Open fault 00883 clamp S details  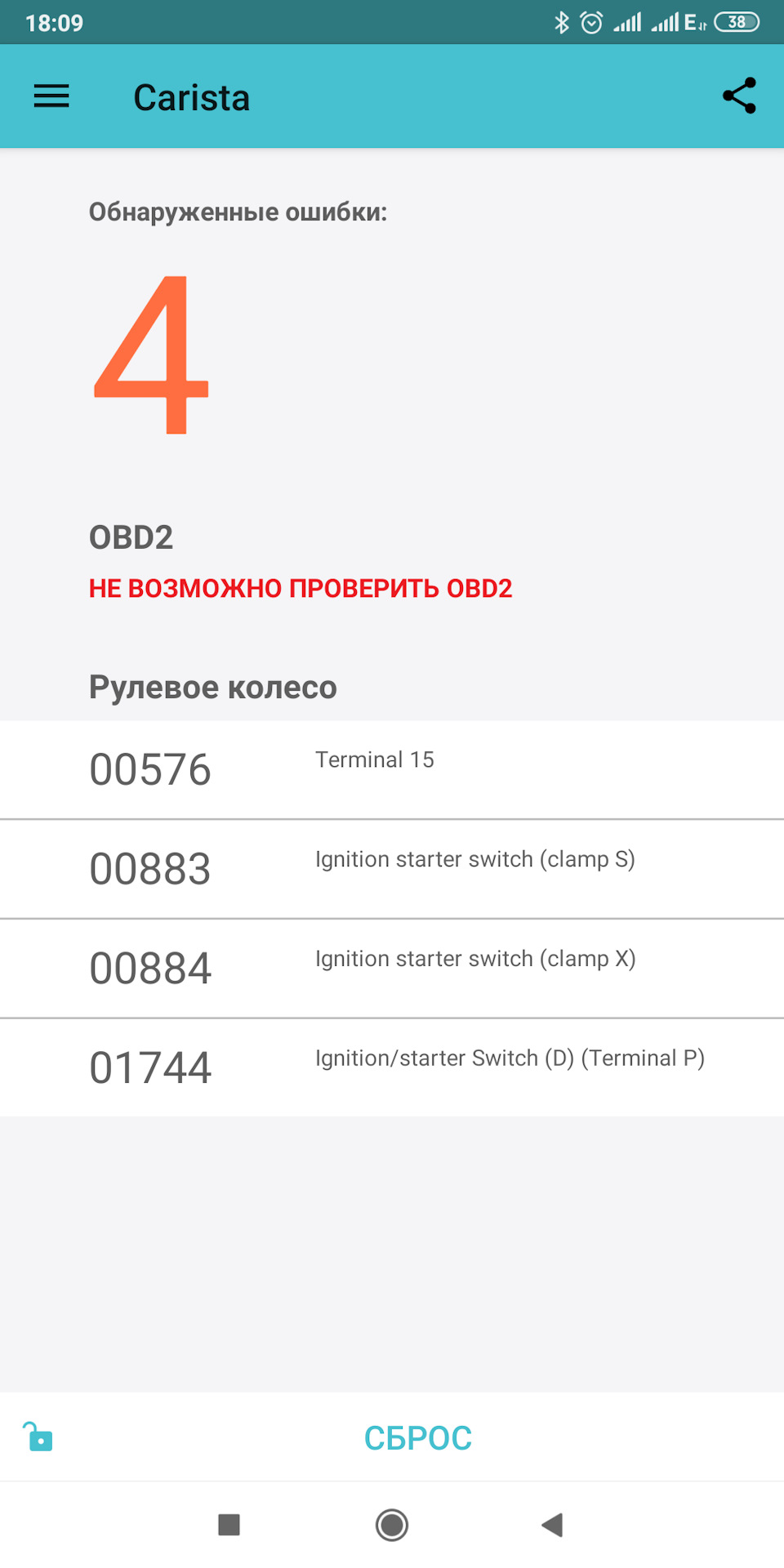point(392,869)
